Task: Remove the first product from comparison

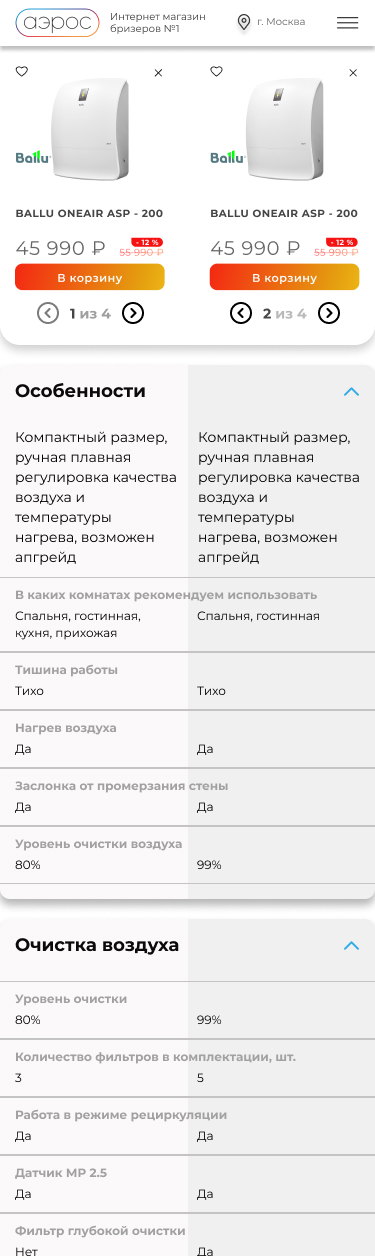Action: click(158, 73)
